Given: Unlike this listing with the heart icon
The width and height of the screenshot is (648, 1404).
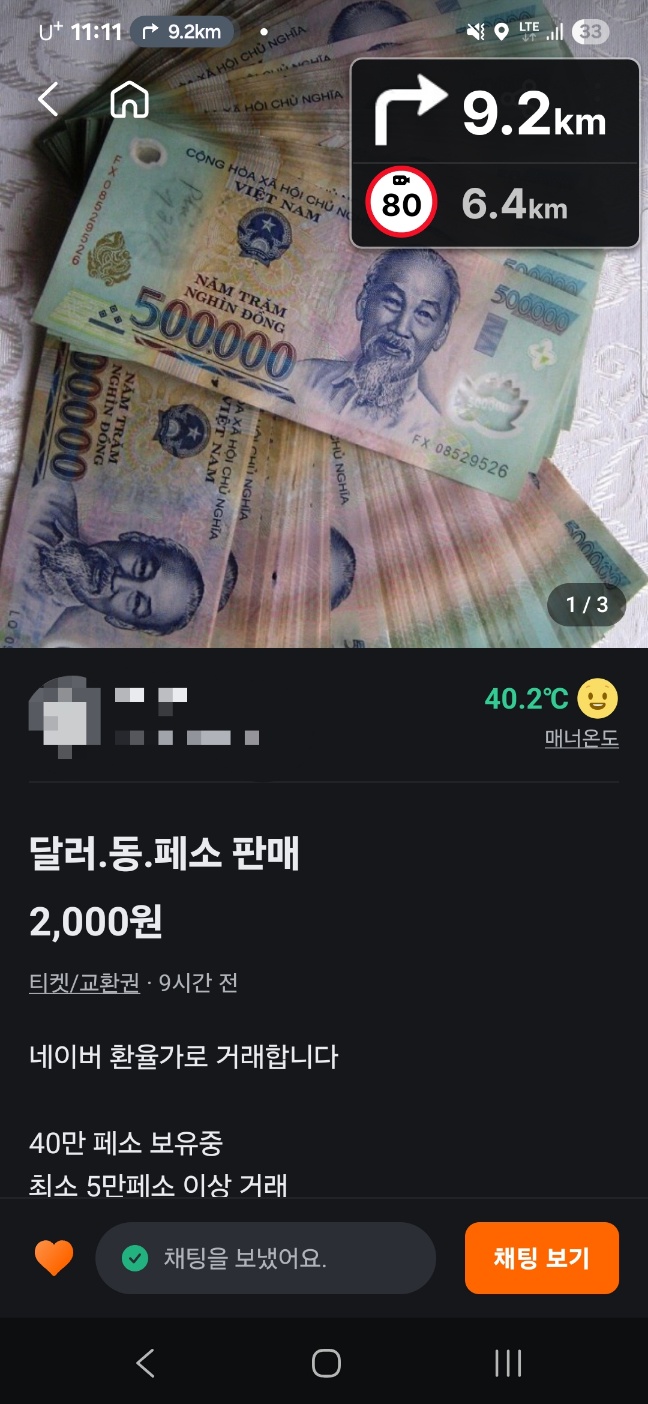Looking at the screenshot, I should pyautogui.click(x=54, y=1258).
